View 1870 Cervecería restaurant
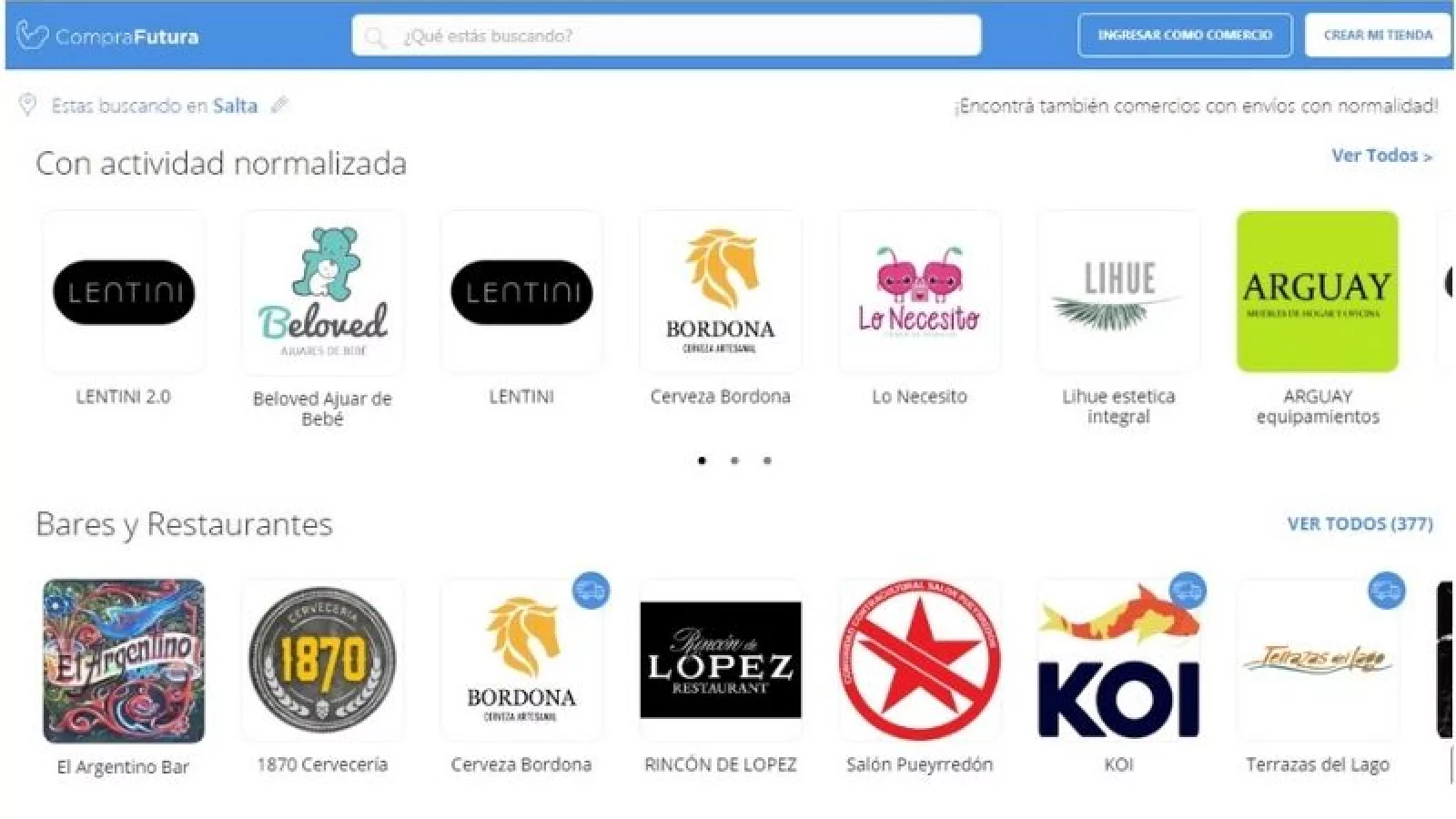The height and width of the screenshot is (819, 1456). point(322,662)
